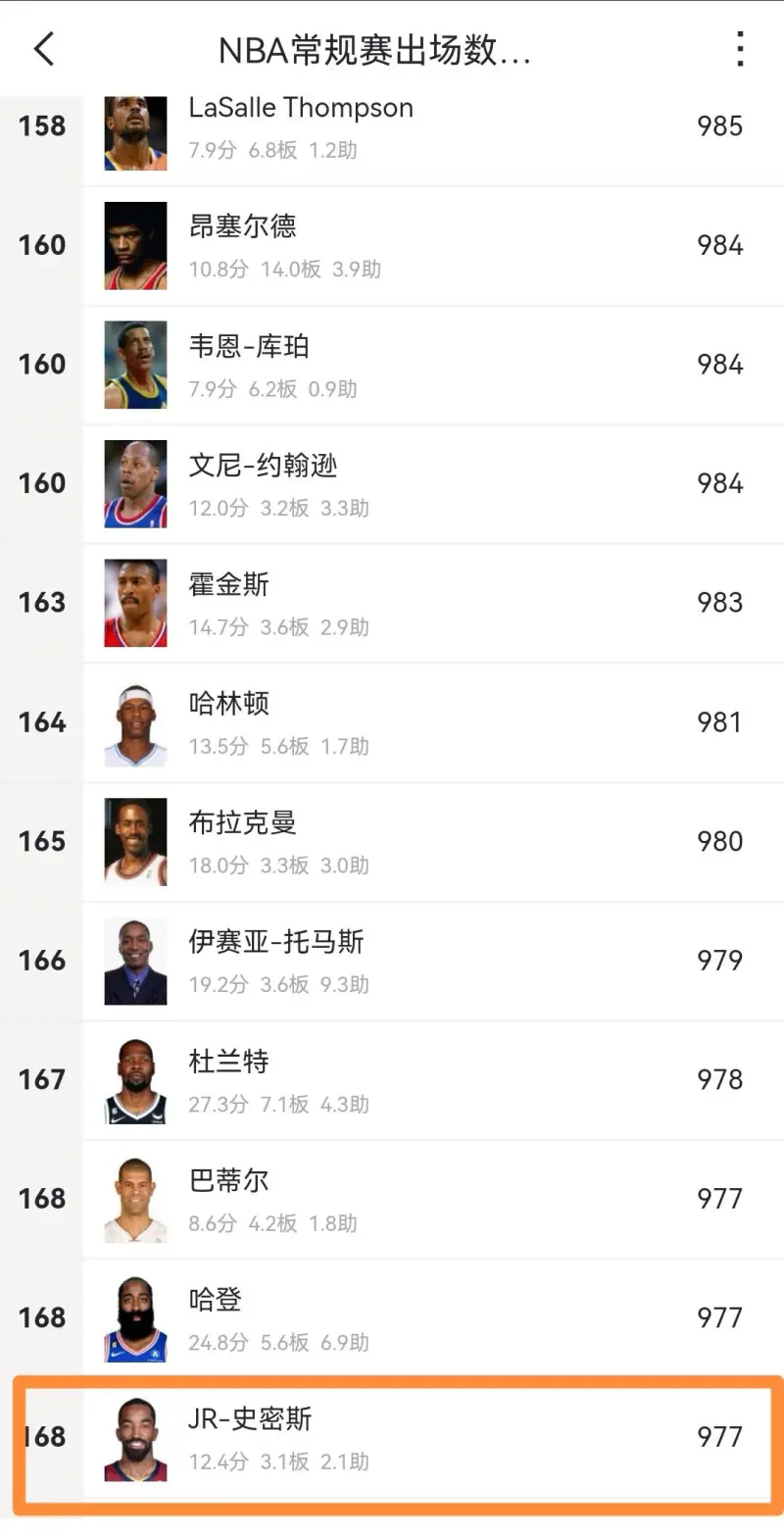Open the three-dot overflow menu

(740, 48)
